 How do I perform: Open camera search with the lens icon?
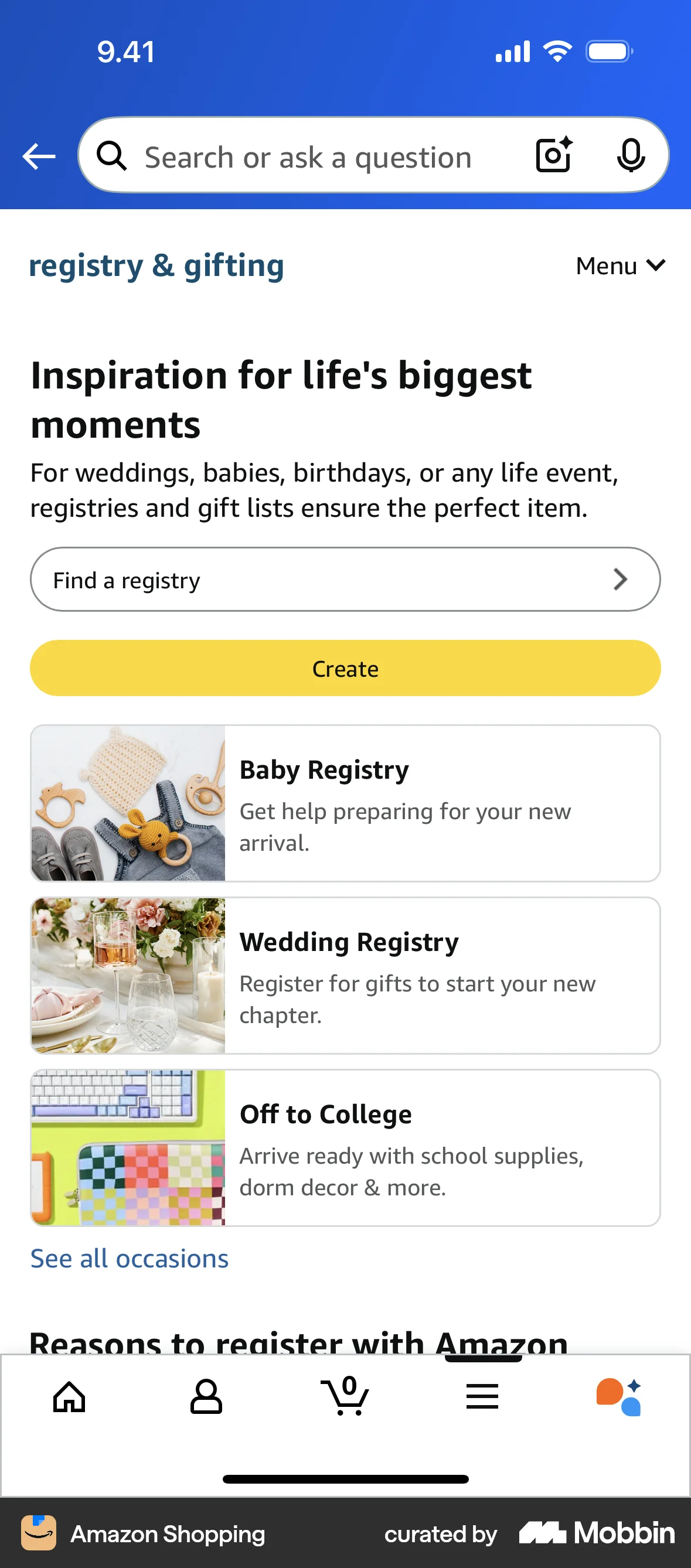click(x=553, y=155)
